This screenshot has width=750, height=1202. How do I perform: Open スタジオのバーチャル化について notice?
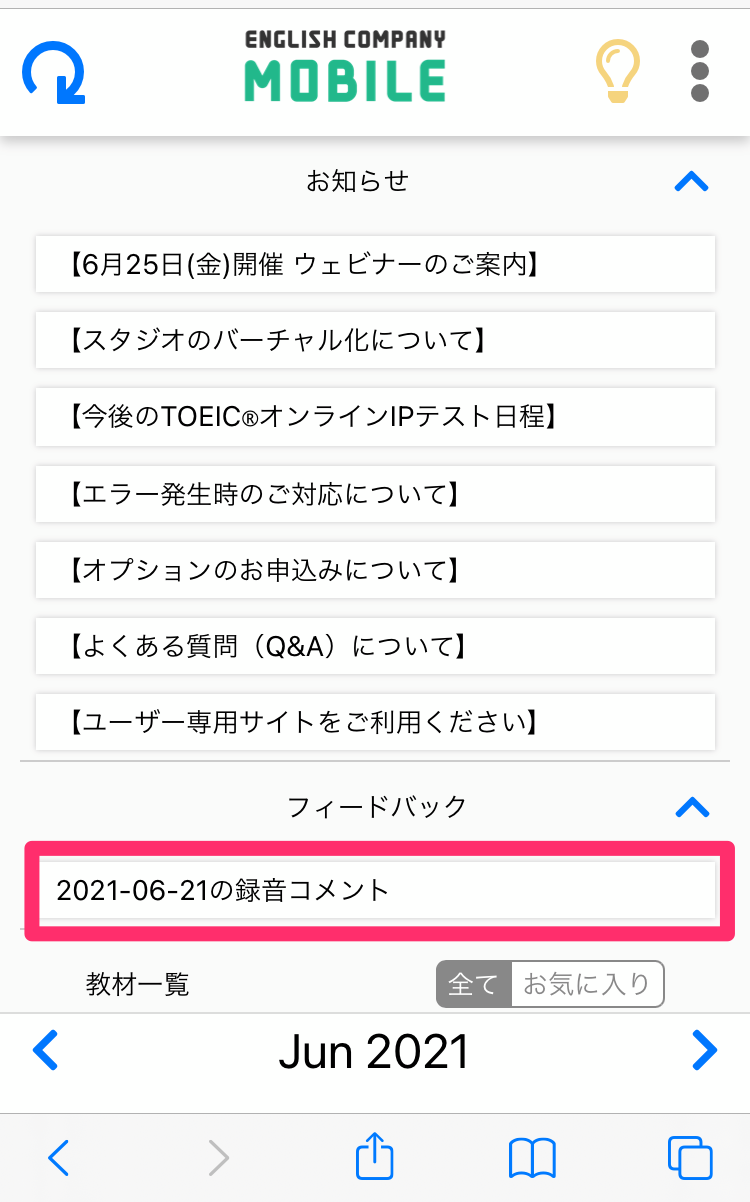[375, 341]
